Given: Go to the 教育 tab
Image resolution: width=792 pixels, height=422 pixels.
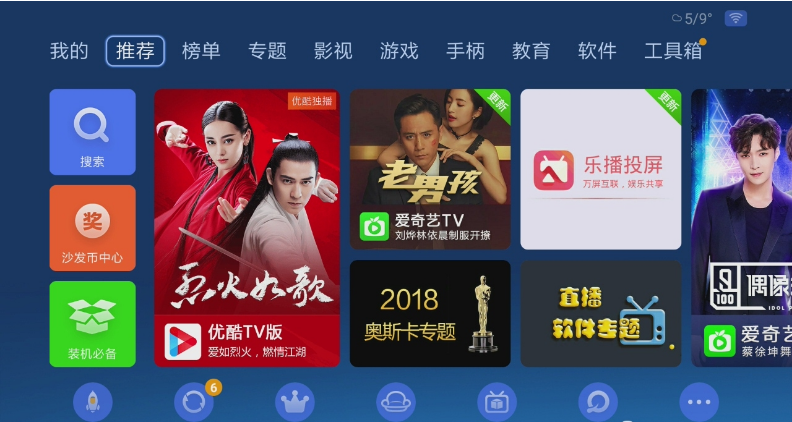Looking at the screenshot, I should click(531, 51).
